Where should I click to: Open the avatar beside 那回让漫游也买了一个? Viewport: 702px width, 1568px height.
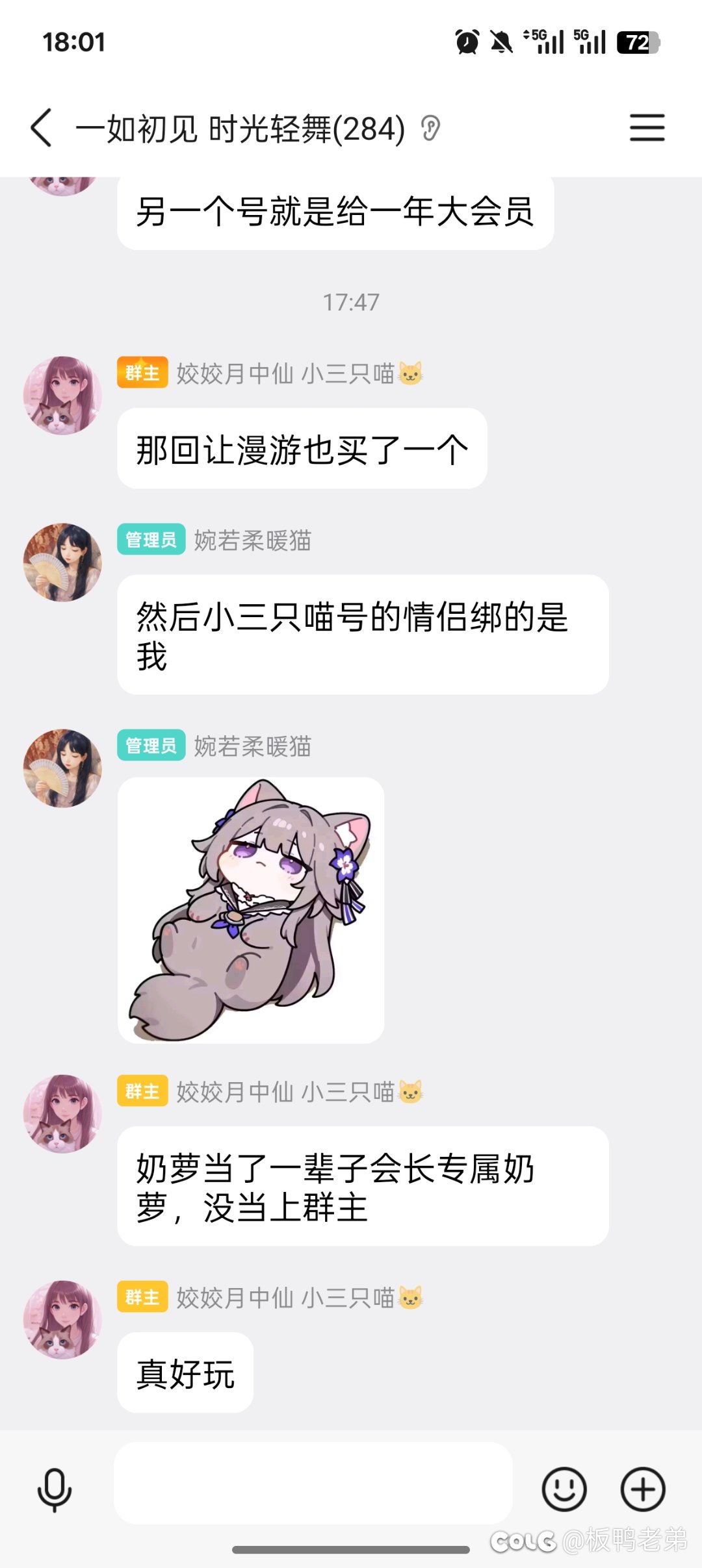62,395
